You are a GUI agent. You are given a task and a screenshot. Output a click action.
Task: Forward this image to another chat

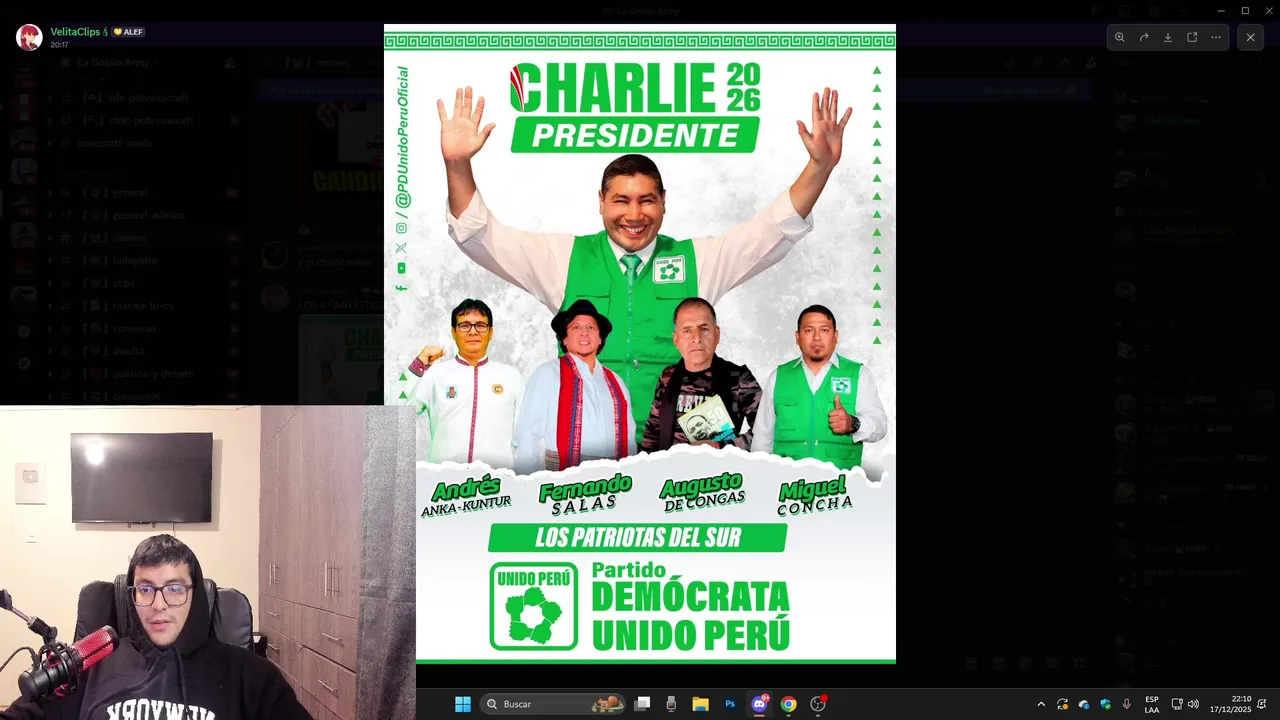[x=1144, y=37]
